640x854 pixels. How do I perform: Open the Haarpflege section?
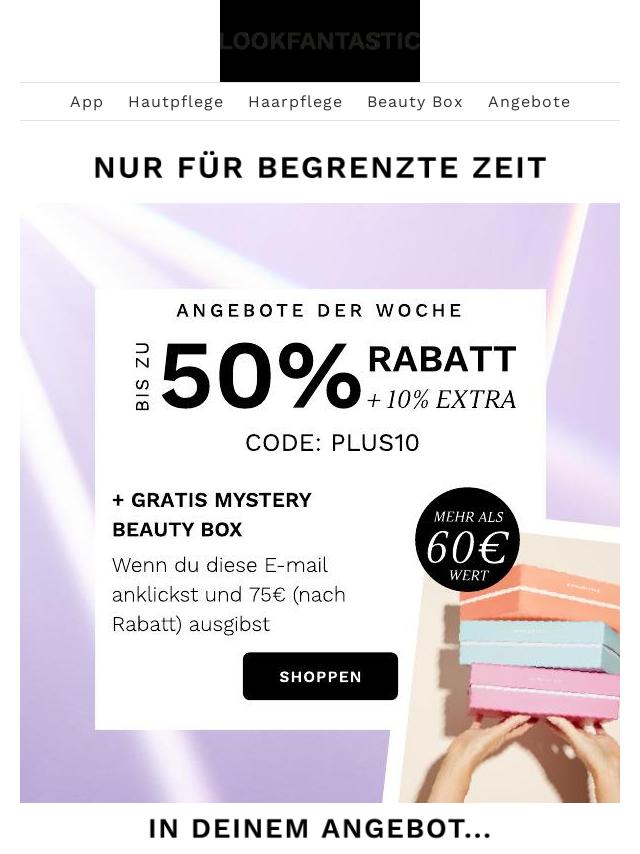pyautogui.click(x=295, y=102)
